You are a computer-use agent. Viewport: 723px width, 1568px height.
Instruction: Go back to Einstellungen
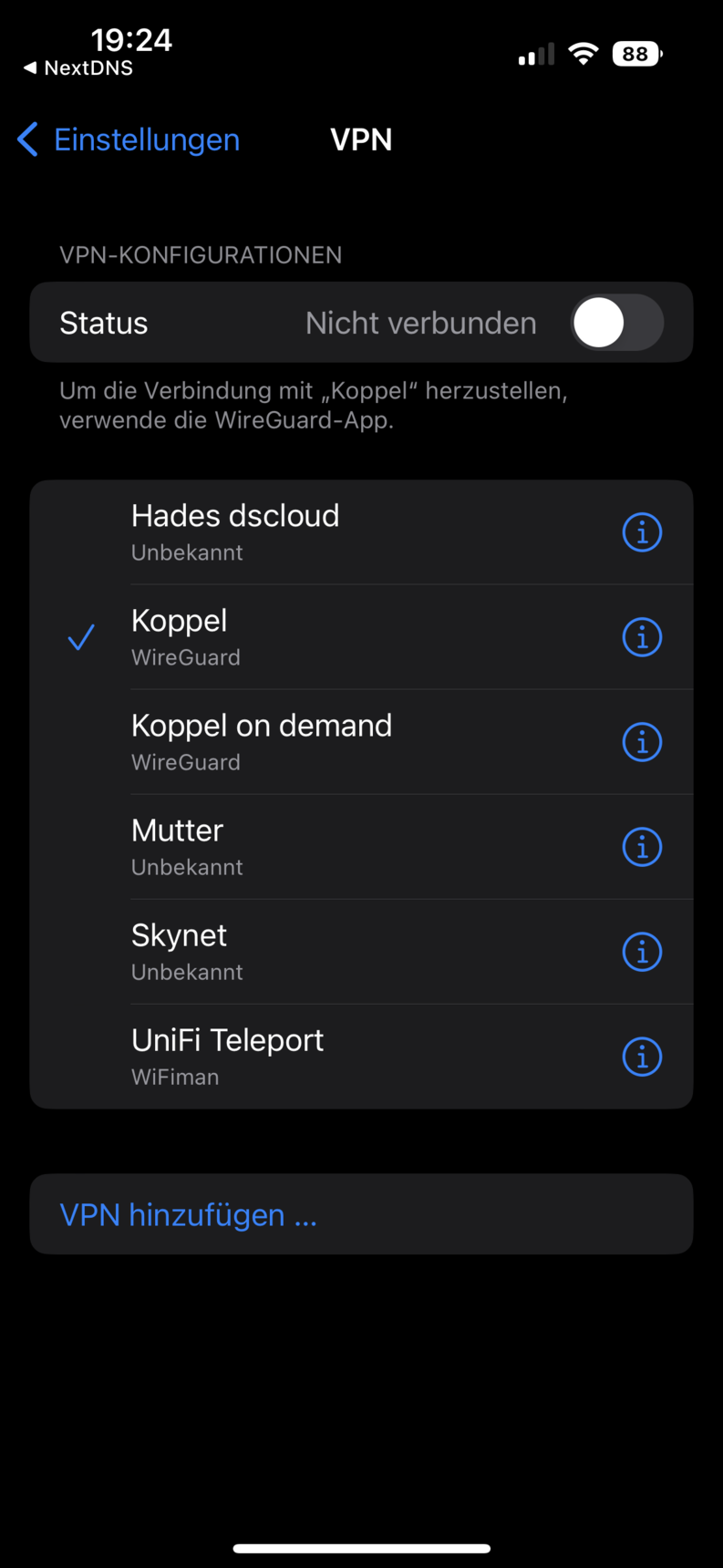[x=129, y=139]
